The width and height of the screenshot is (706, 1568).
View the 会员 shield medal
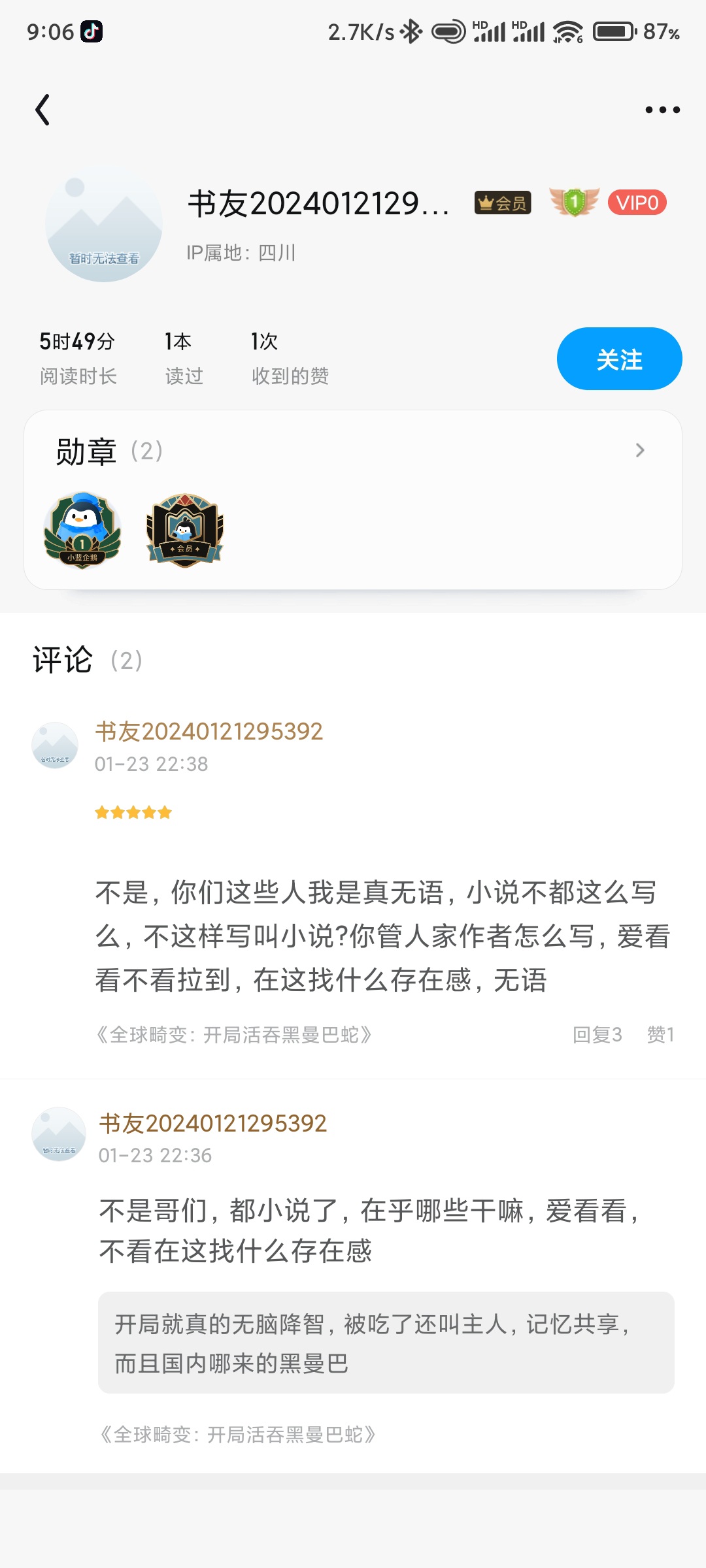point(185,530)
